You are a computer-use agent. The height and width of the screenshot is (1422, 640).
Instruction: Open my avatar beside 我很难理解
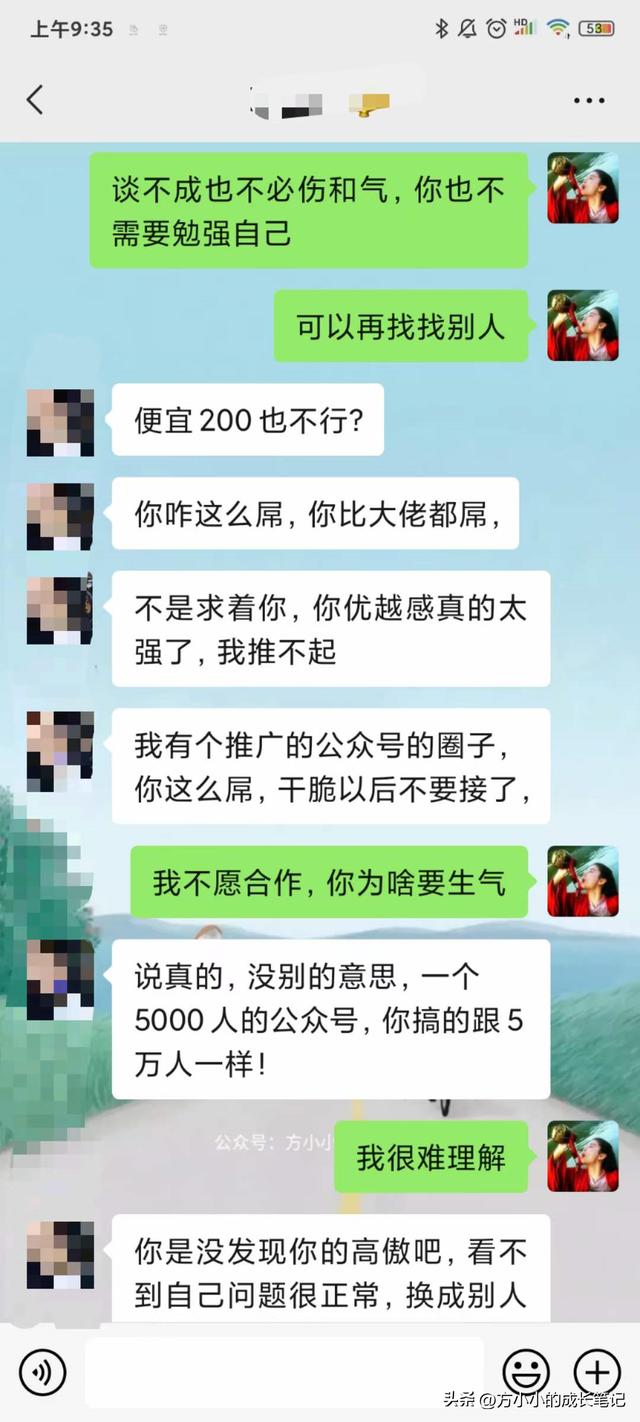pyautogui.click(x=583, y=1157)
